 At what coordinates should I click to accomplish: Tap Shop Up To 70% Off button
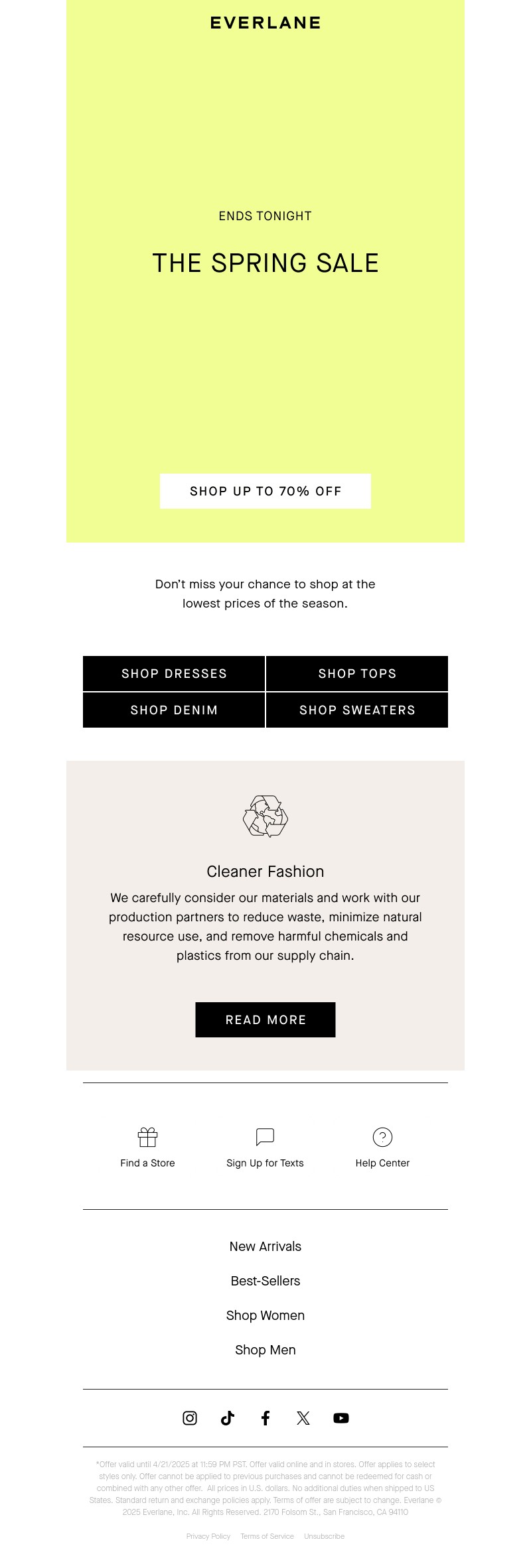pyautogui.click(x=265, y=491)
